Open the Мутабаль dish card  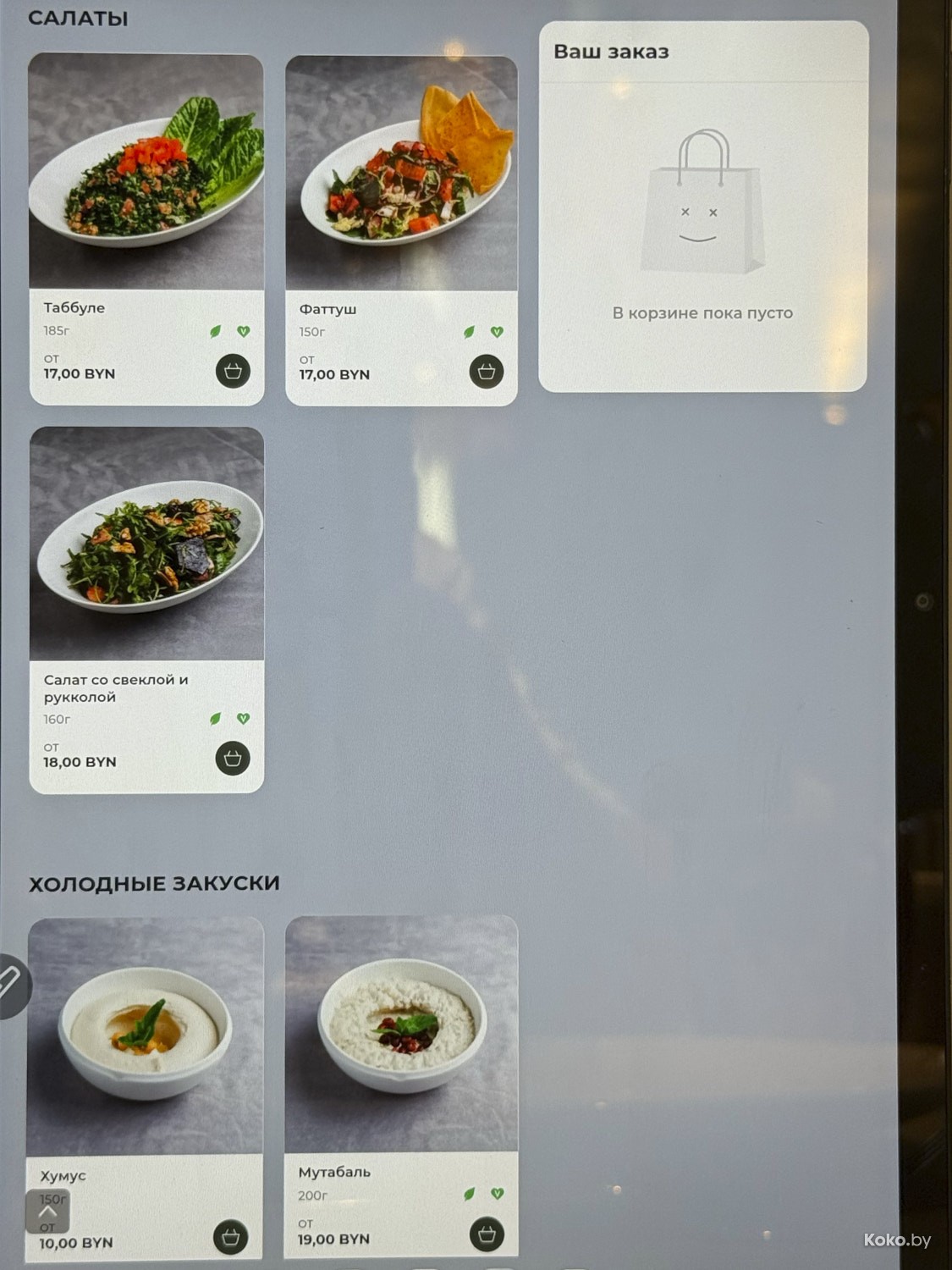pyautogui.click(x=401, y=1035)
